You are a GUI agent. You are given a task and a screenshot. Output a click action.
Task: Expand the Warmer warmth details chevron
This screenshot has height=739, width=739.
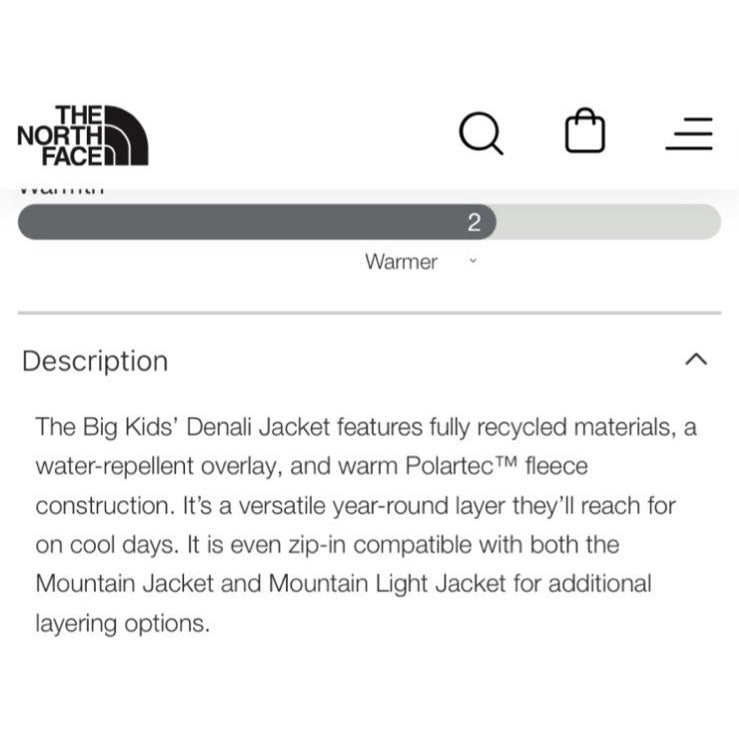click(x=473, y=261)
